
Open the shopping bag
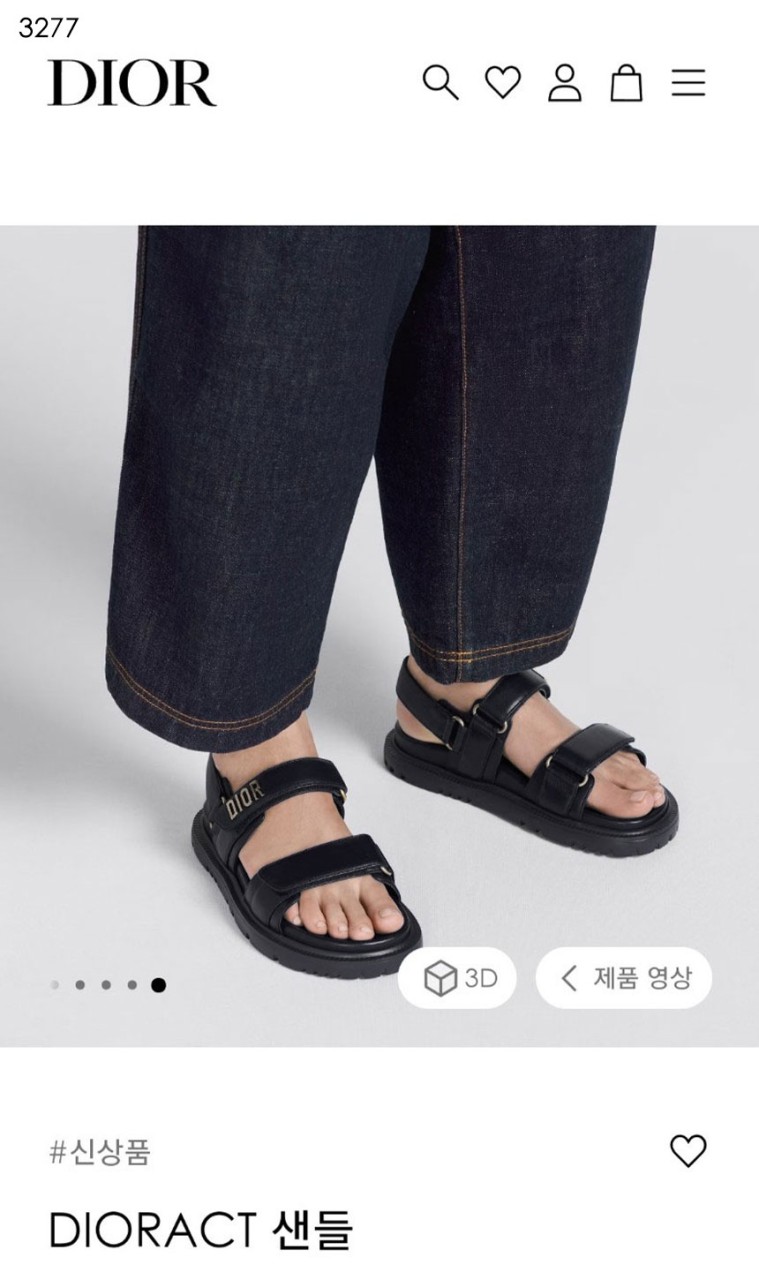pyautogui.click(x=626, y=82)
